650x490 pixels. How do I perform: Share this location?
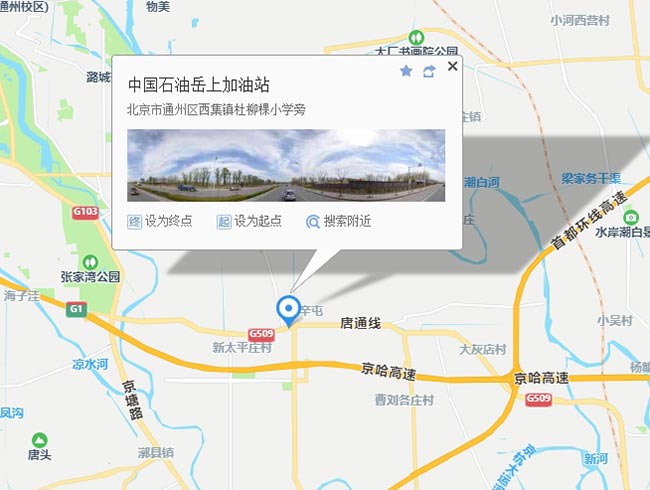[430, 71]
